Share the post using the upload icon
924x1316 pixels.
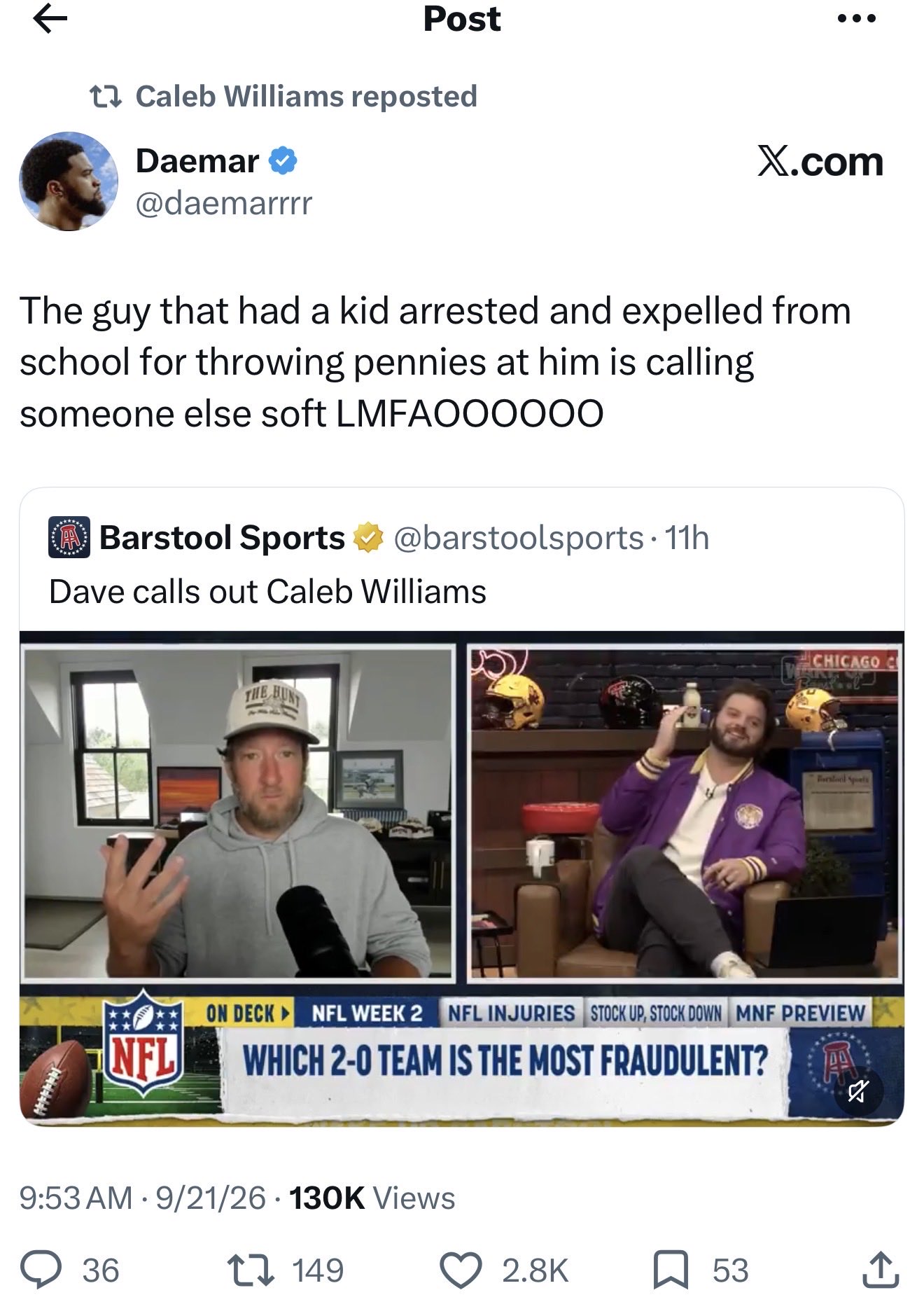(x=881, y=1269)
